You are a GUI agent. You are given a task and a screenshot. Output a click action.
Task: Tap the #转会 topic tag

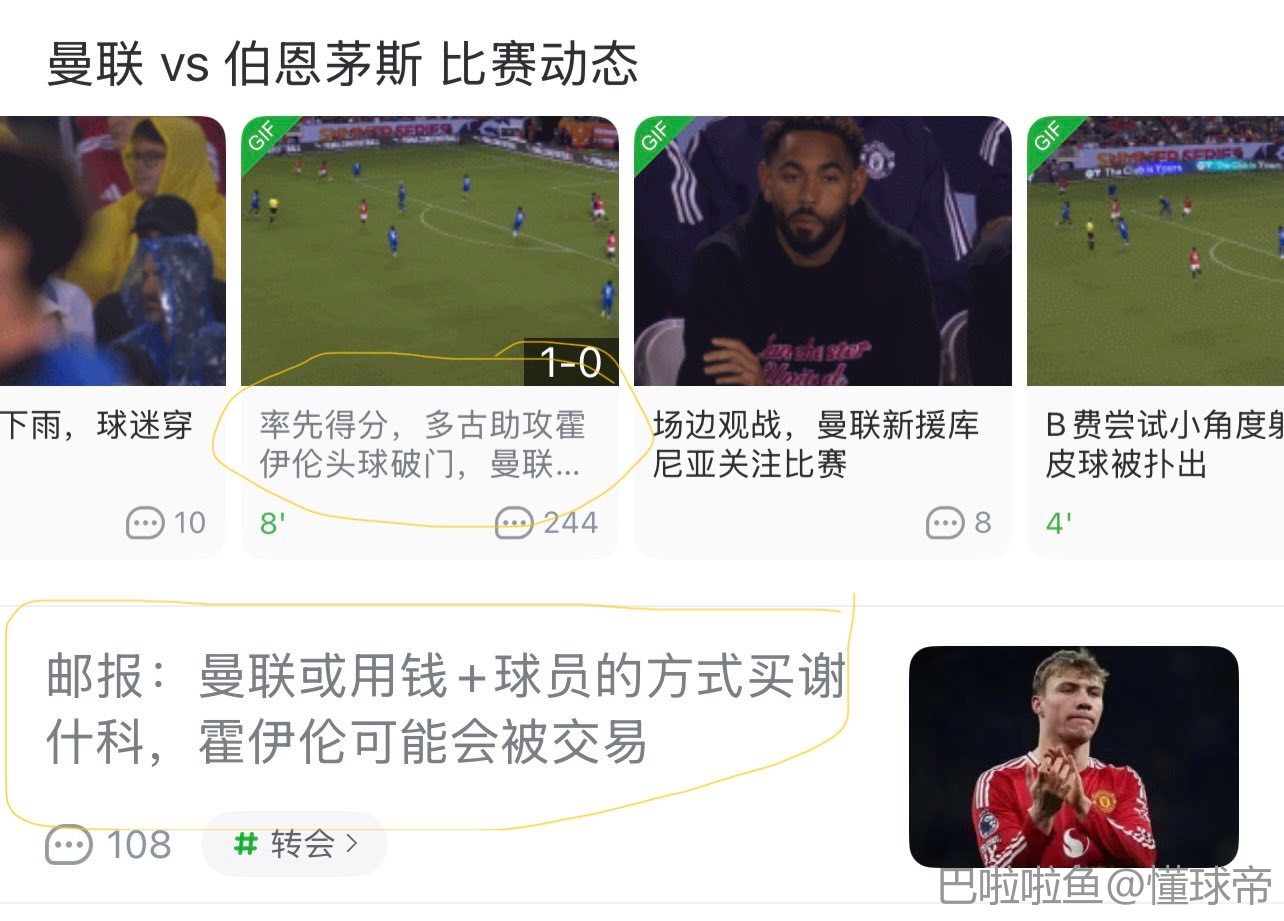(294, 845)
